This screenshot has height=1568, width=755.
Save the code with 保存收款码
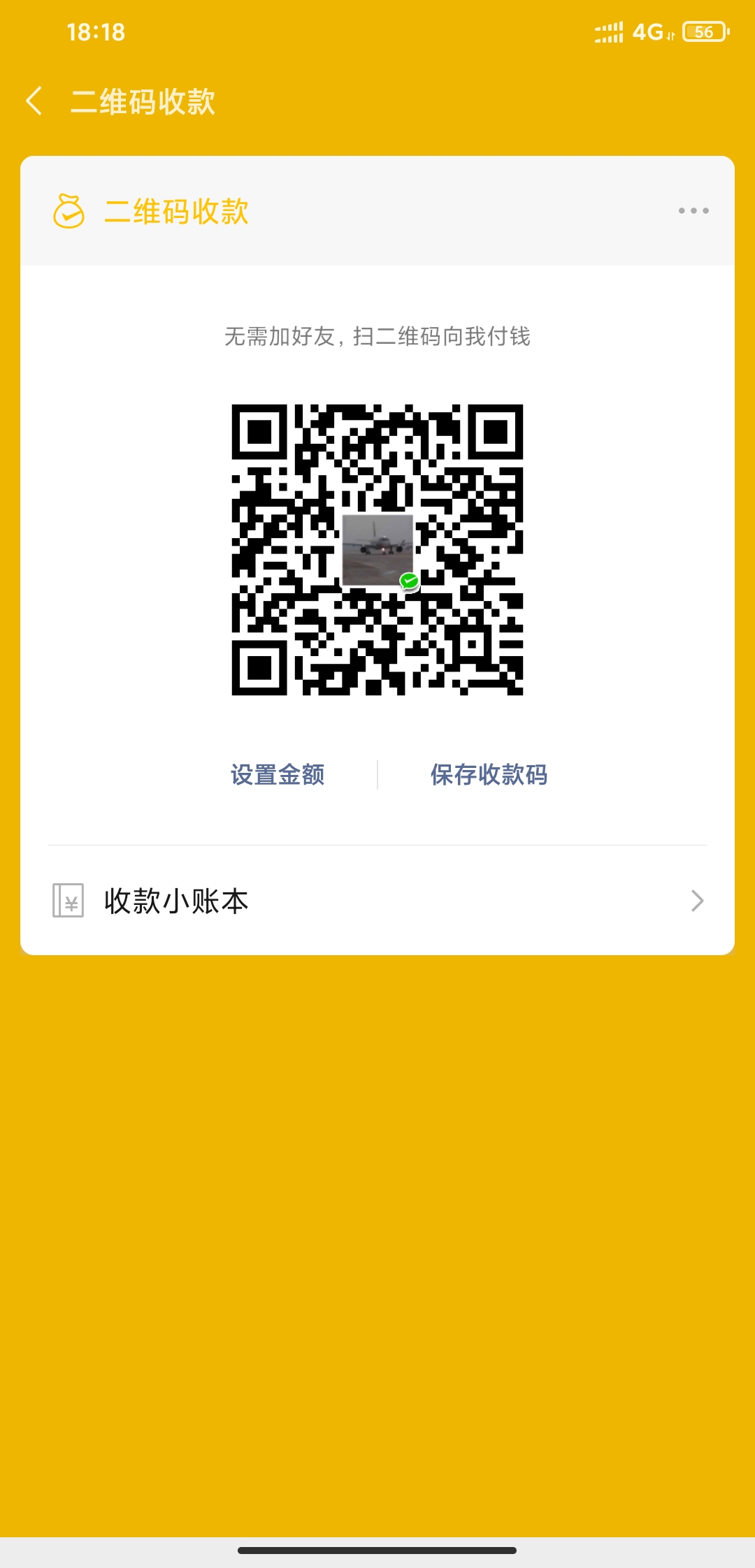[x=489, y=774]
